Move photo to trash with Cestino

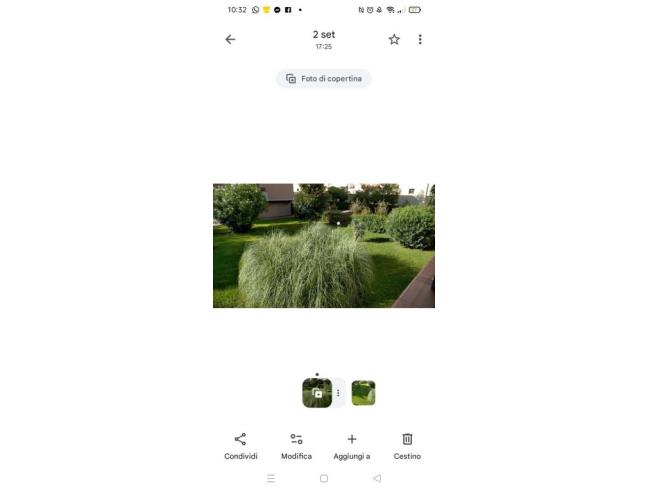[407, 445]
